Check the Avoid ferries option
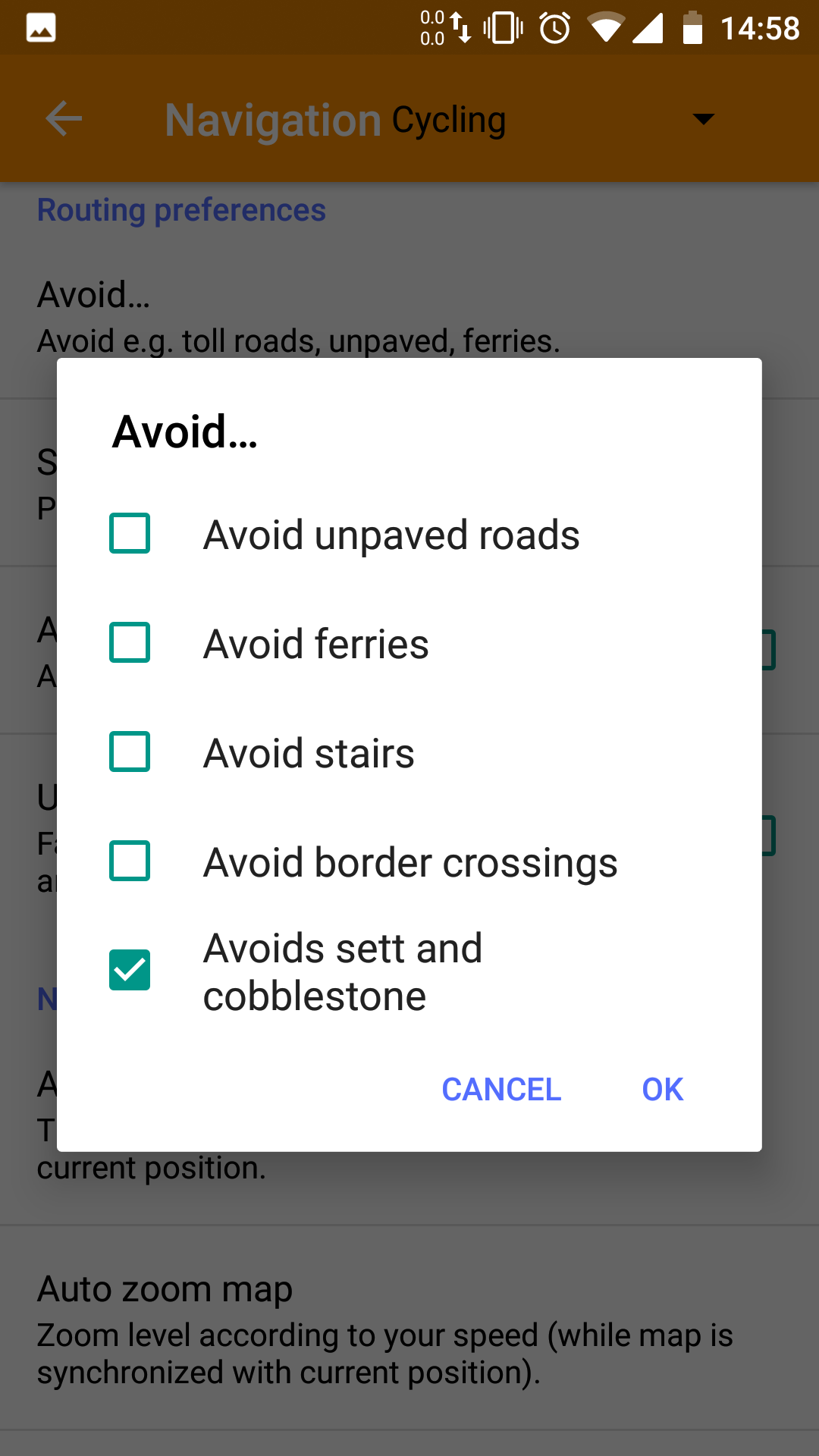Screen dimensions: 819x1456 129,643
